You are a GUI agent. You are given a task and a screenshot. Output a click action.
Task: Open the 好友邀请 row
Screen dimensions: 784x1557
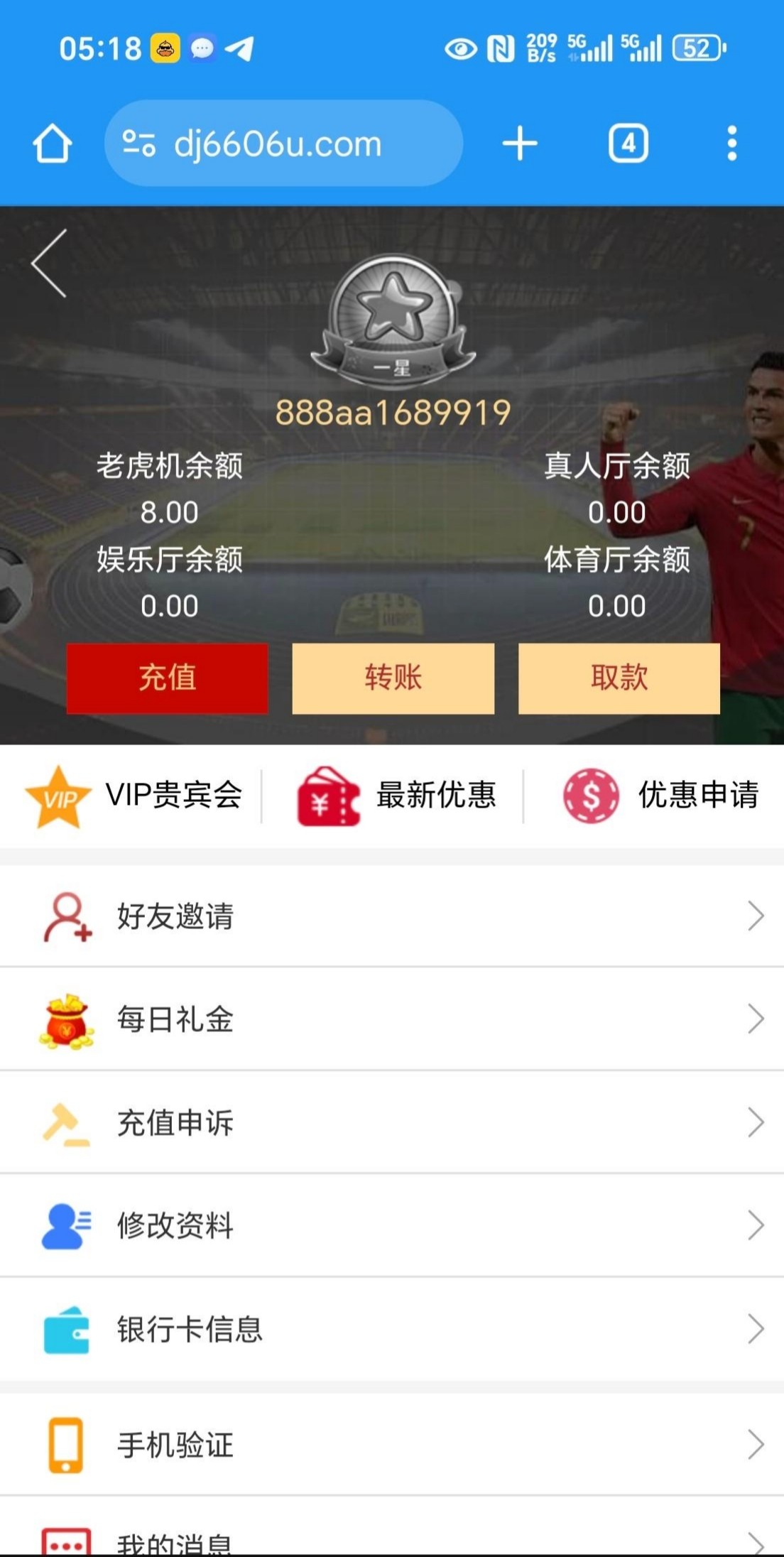392,916
